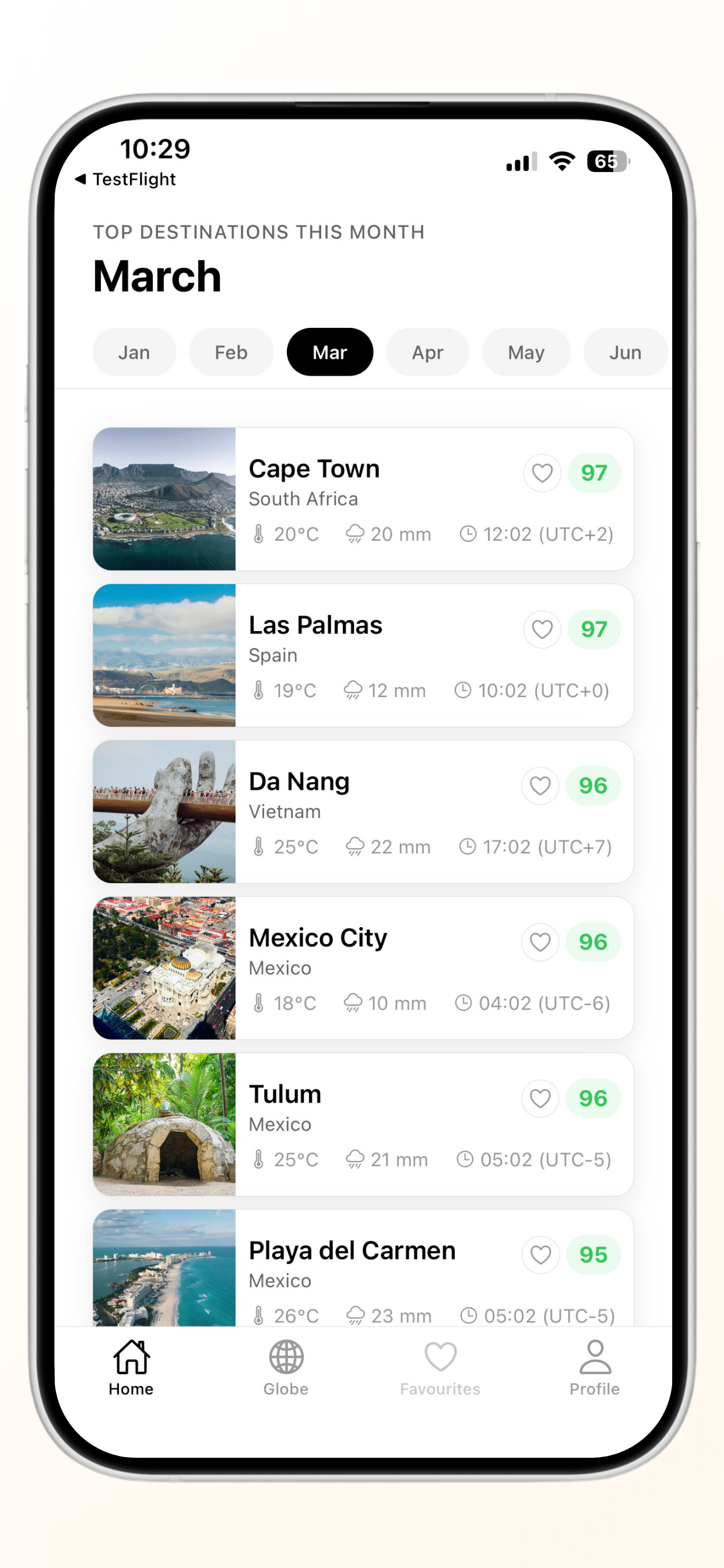Image resolution: width=724 pixels, height=1568 pixels.
Task: Select the Jan month filter
Action: tap(134, 352)
